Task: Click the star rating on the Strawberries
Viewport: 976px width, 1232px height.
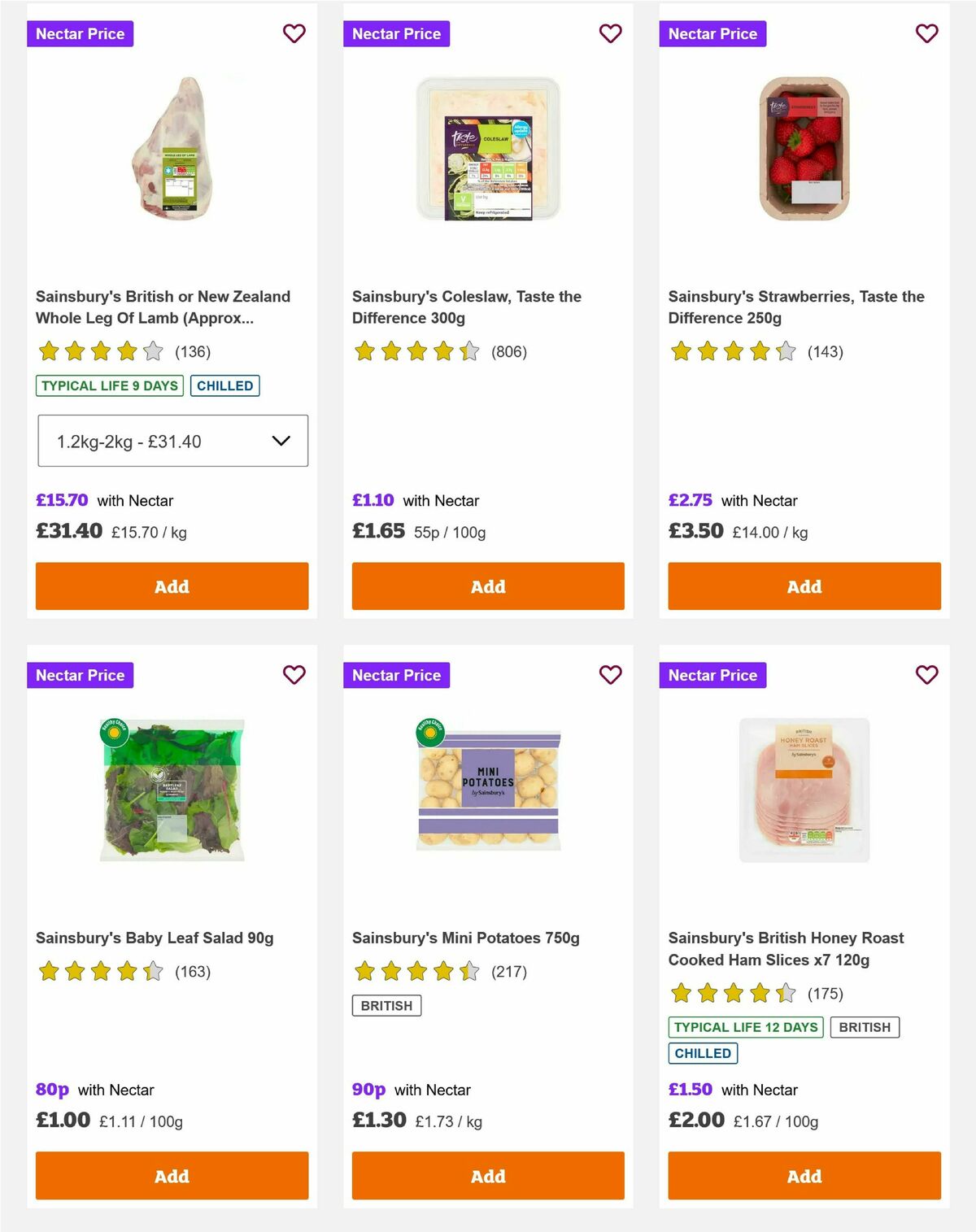Action: [732, 351]
